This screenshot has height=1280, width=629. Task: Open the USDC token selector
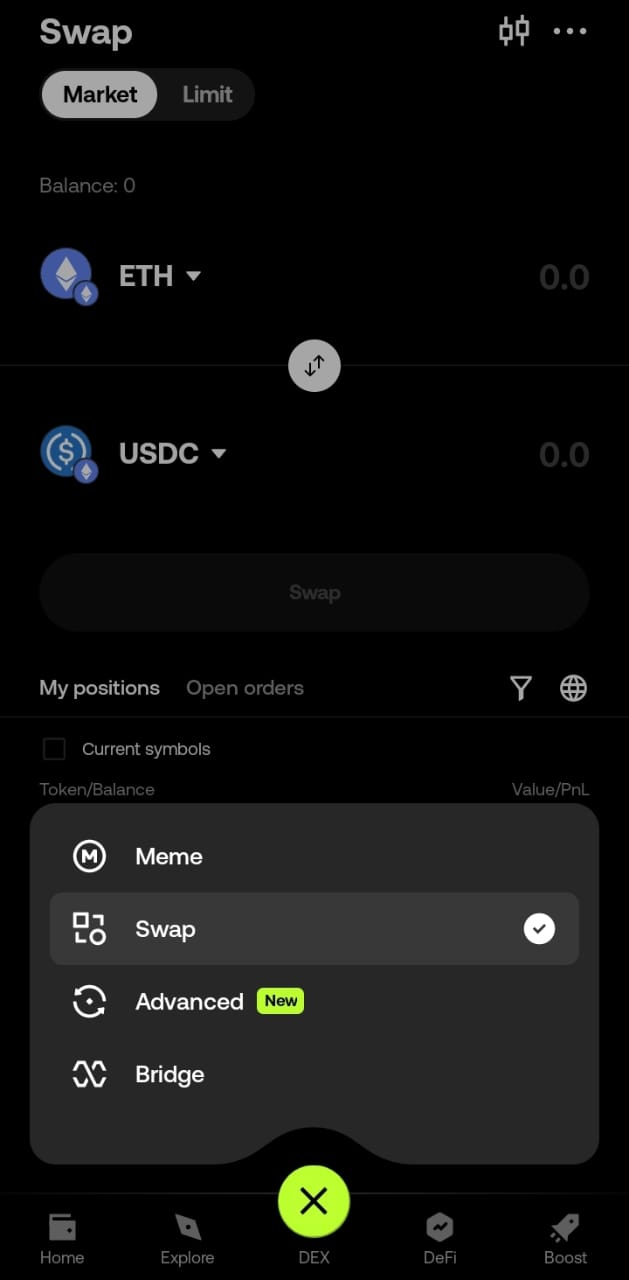click(x=172, y=454)
